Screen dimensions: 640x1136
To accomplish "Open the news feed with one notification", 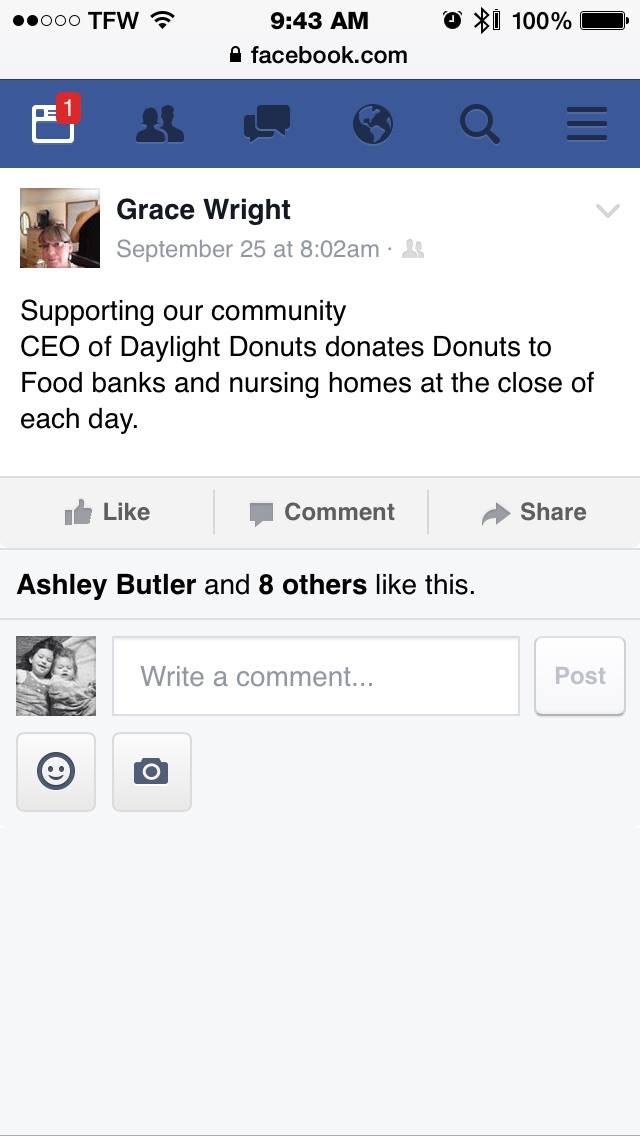I will click(x=53, y=124).
